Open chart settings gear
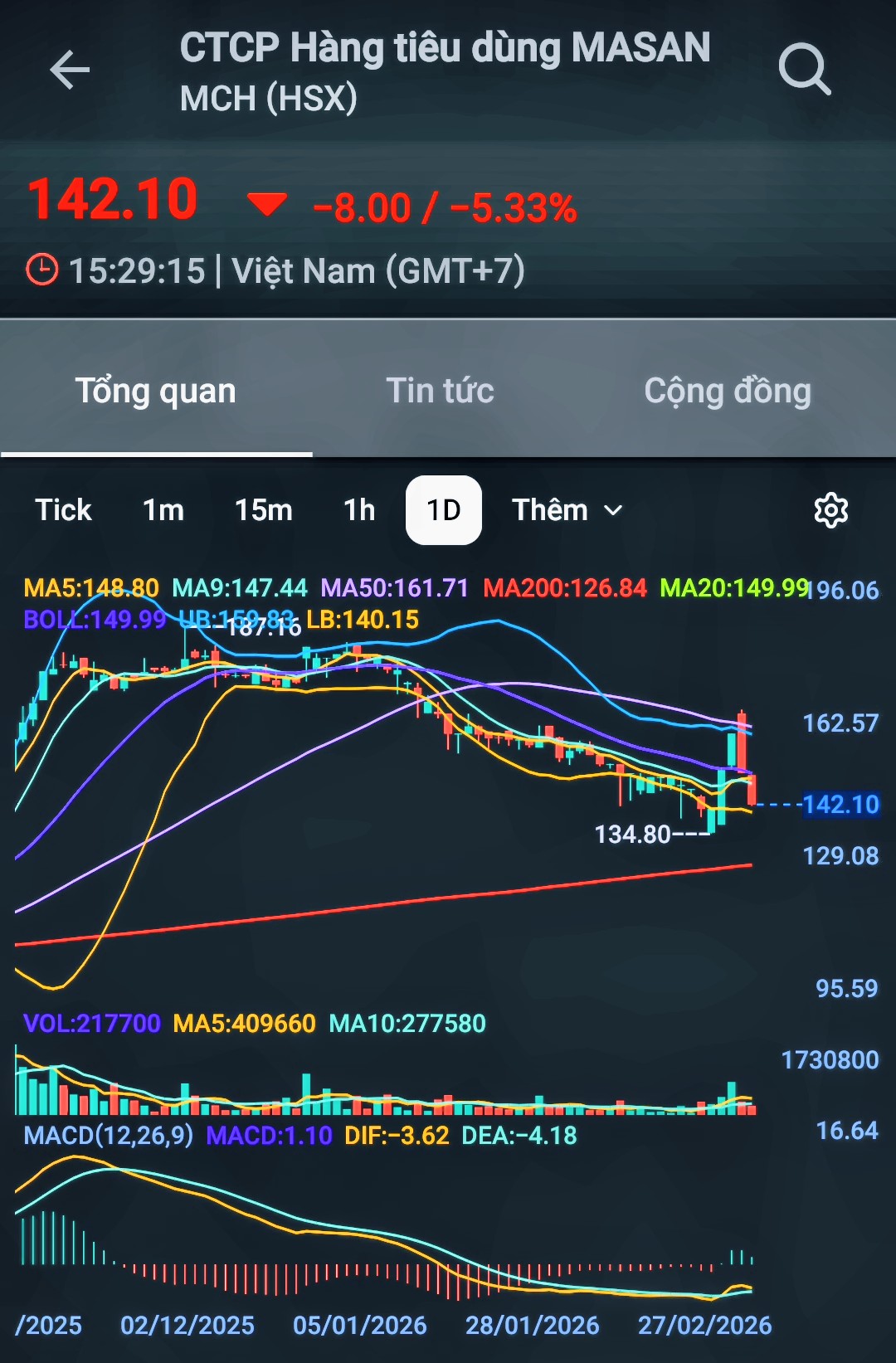The image size is (896, 1363). 830,510
